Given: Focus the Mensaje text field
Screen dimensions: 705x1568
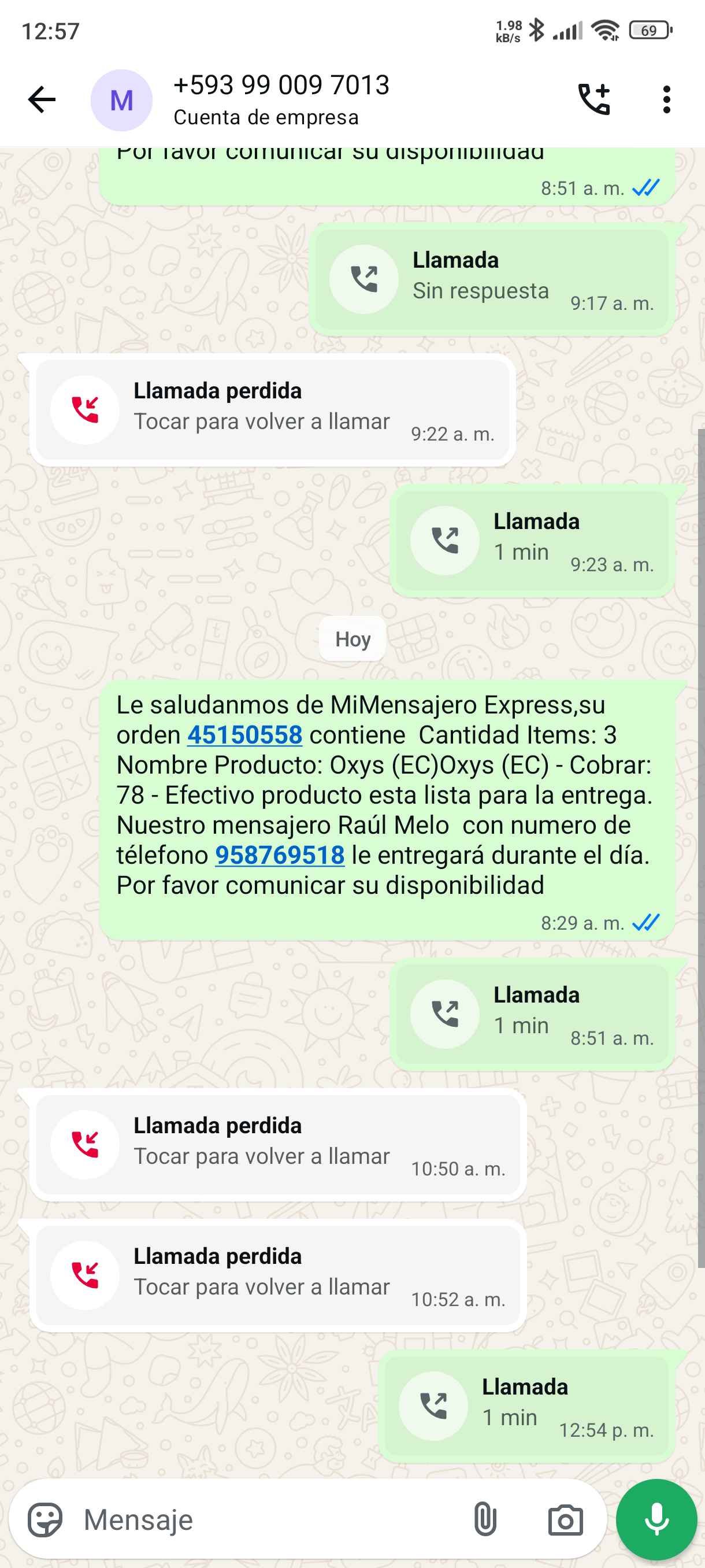Looking at the screenshot, I should [268, 1520].
